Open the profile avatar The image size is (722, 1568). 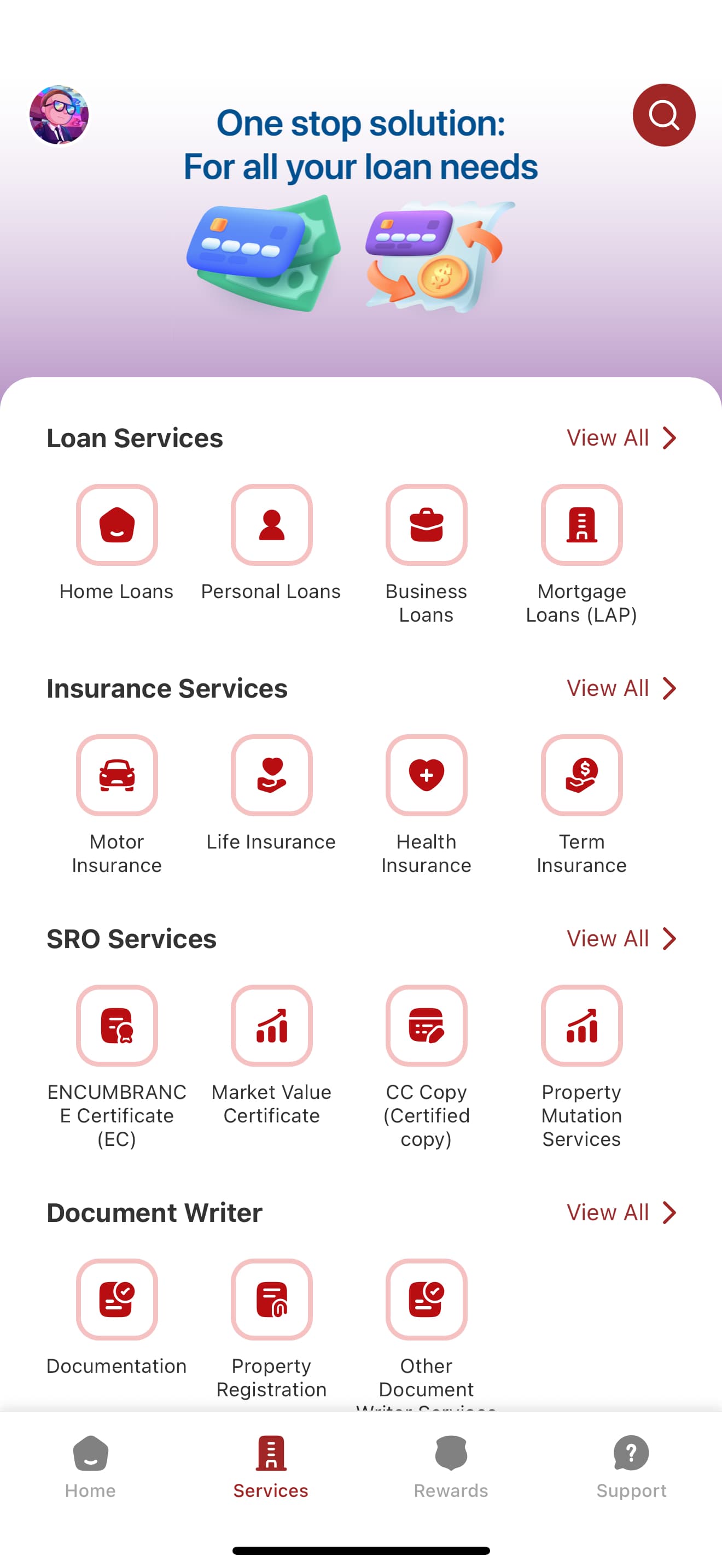pos(59,115)
